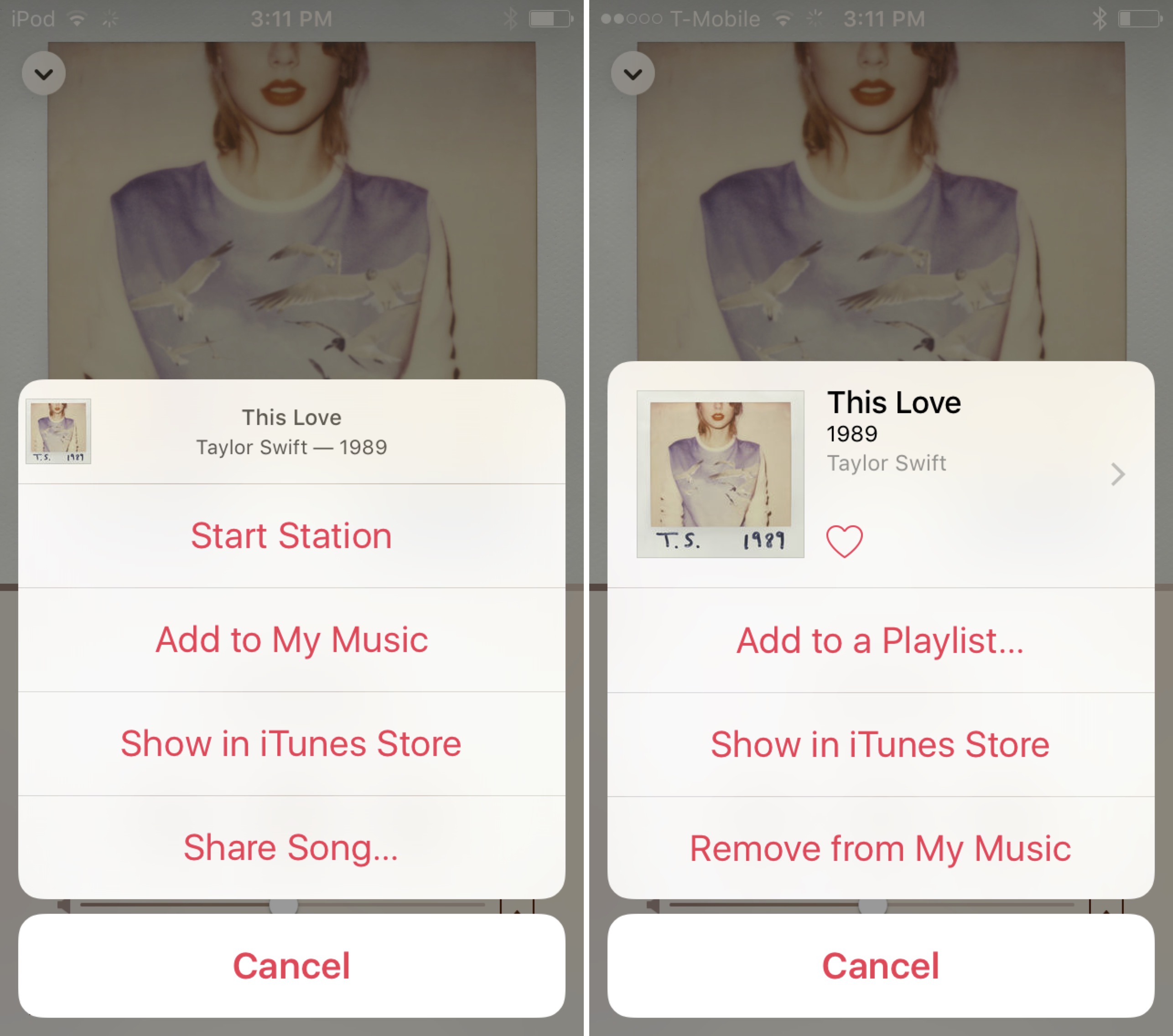1173x1036 pixels.
Task: Cancel the sheet containing Start Station
Action: [x=291, y=965]
